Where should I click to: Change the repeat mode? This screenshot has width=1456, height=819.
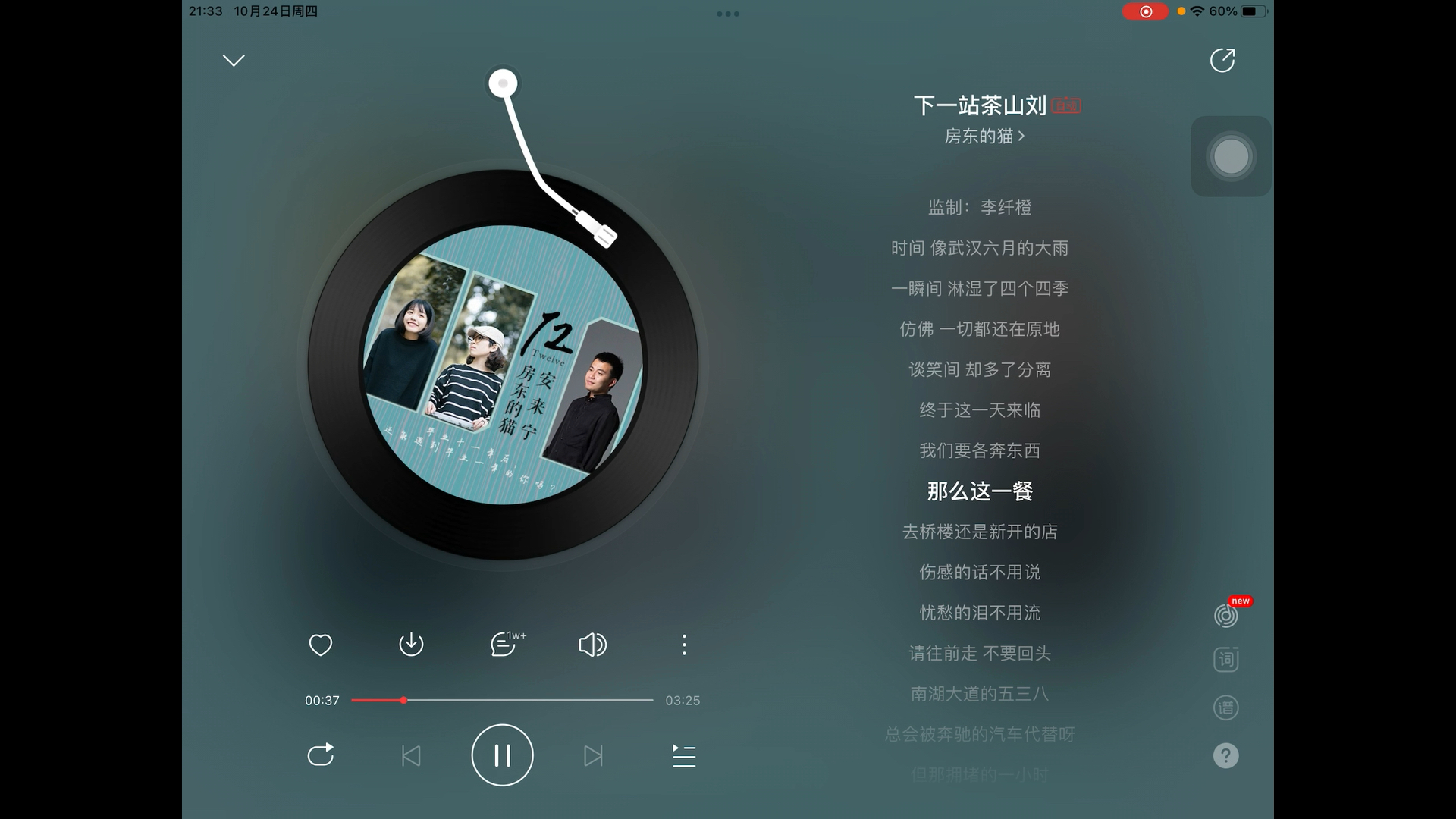[x=321, y=755]
